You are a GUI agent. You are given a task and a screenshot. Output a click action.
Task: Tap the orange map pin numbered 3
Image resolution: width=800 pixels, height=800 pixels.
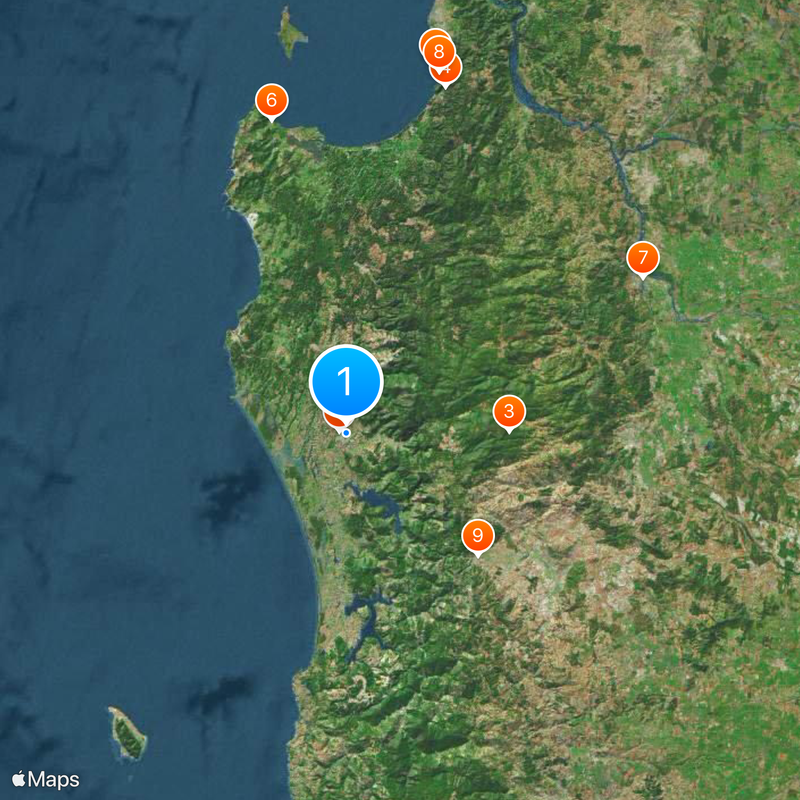(x=509, y=411)
